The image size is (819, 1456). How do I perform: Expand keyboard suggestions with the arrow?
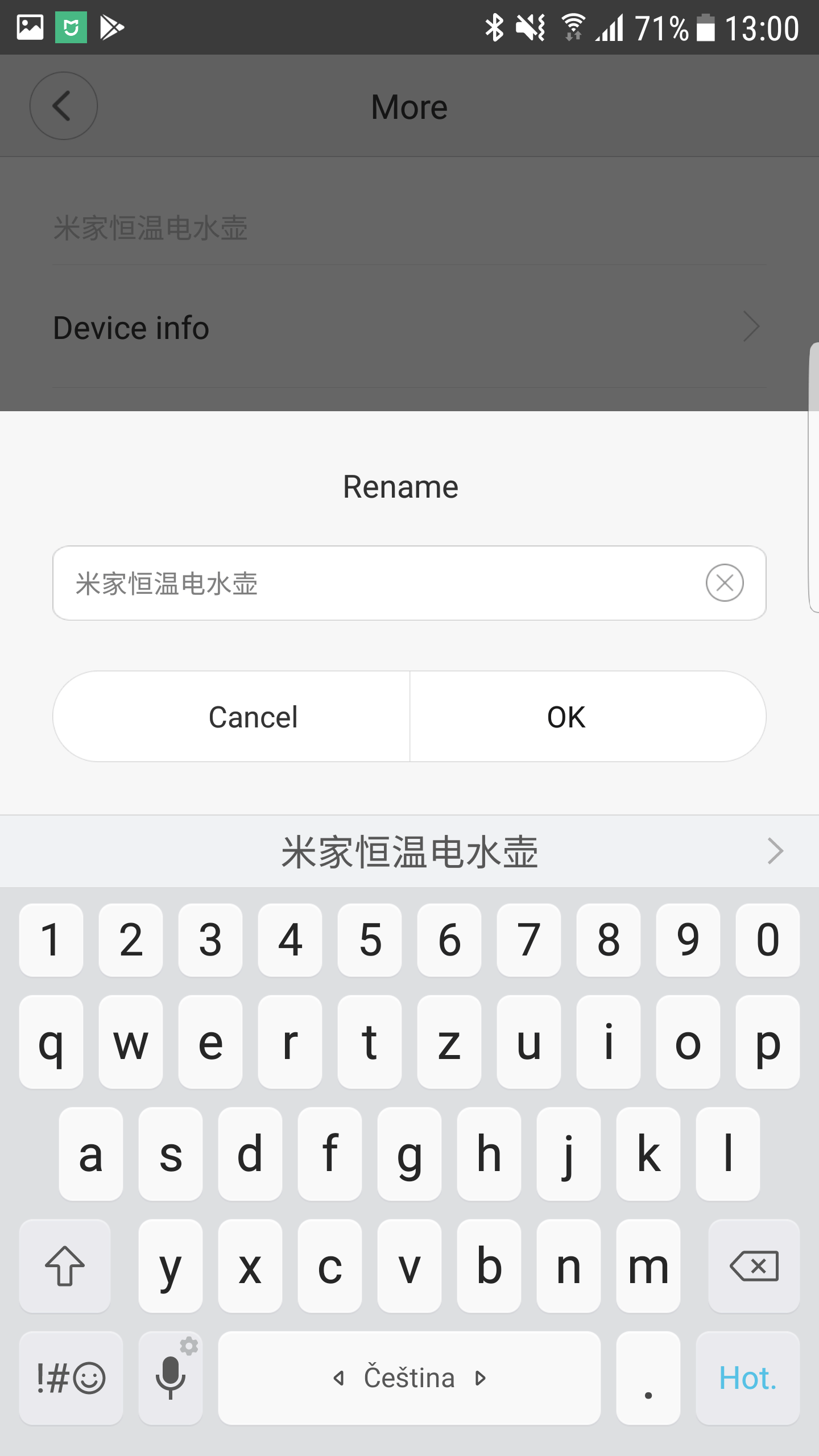(776, 851)
